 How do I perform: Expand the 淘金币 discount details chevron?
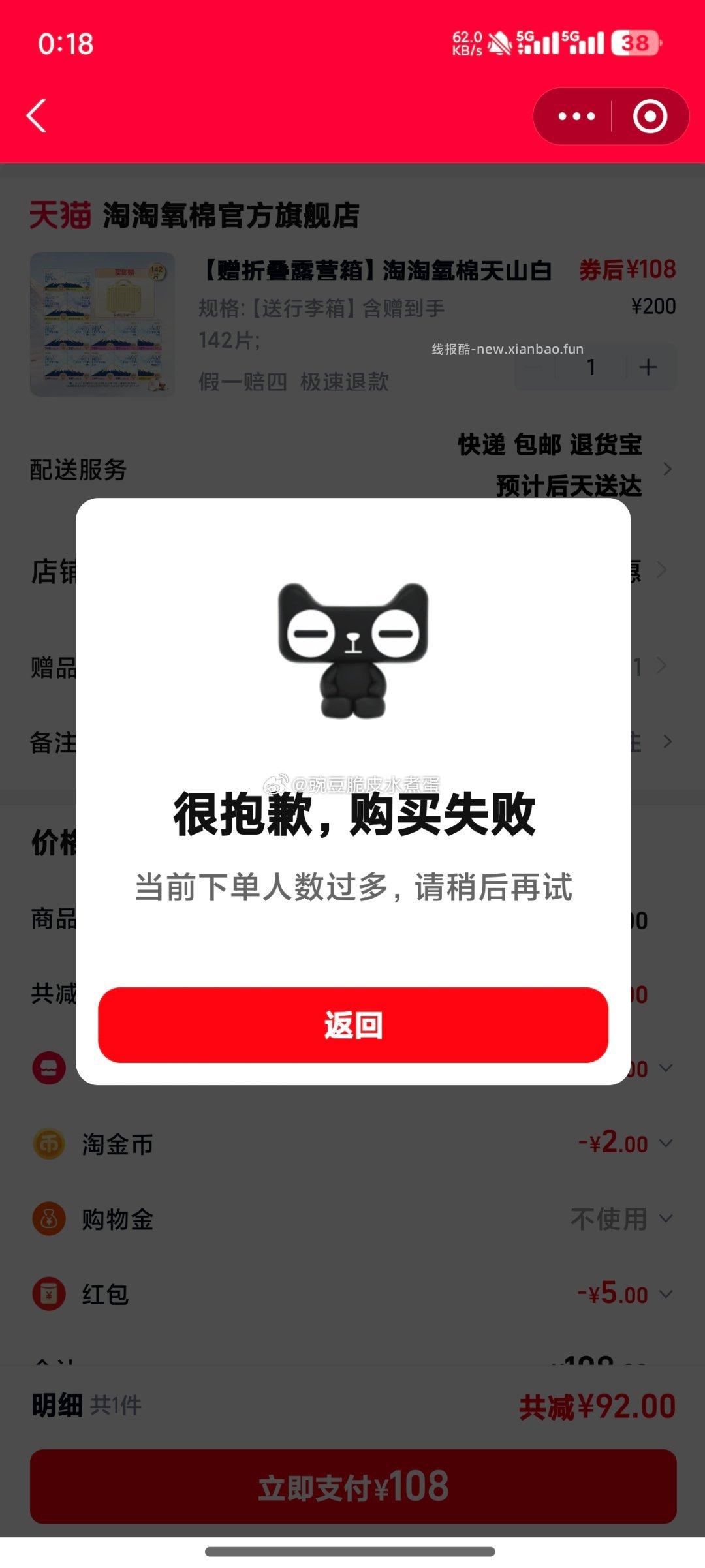pos(665,1144)
